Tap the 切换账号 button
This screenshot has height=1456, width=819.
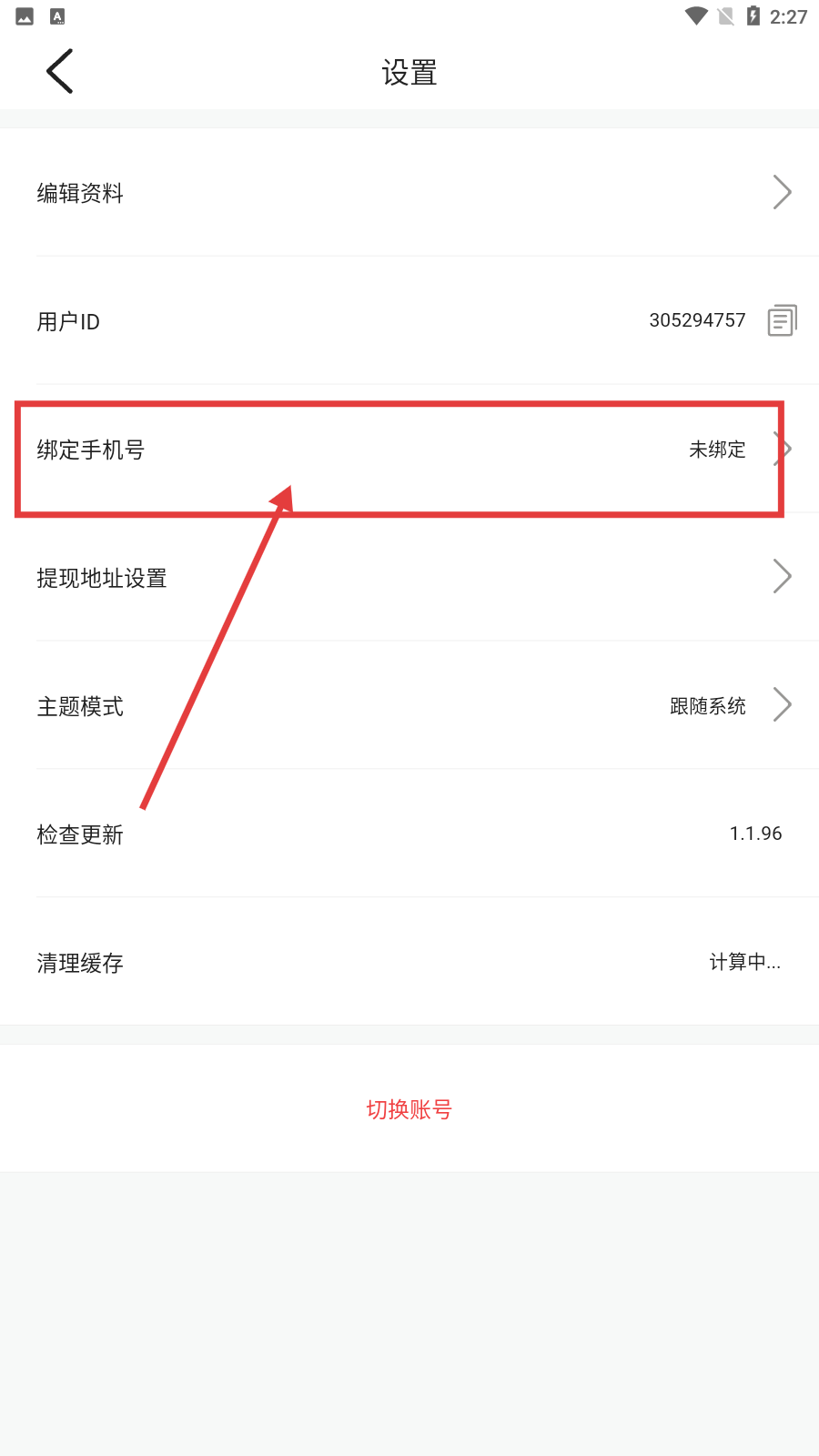coord(409,1109)
